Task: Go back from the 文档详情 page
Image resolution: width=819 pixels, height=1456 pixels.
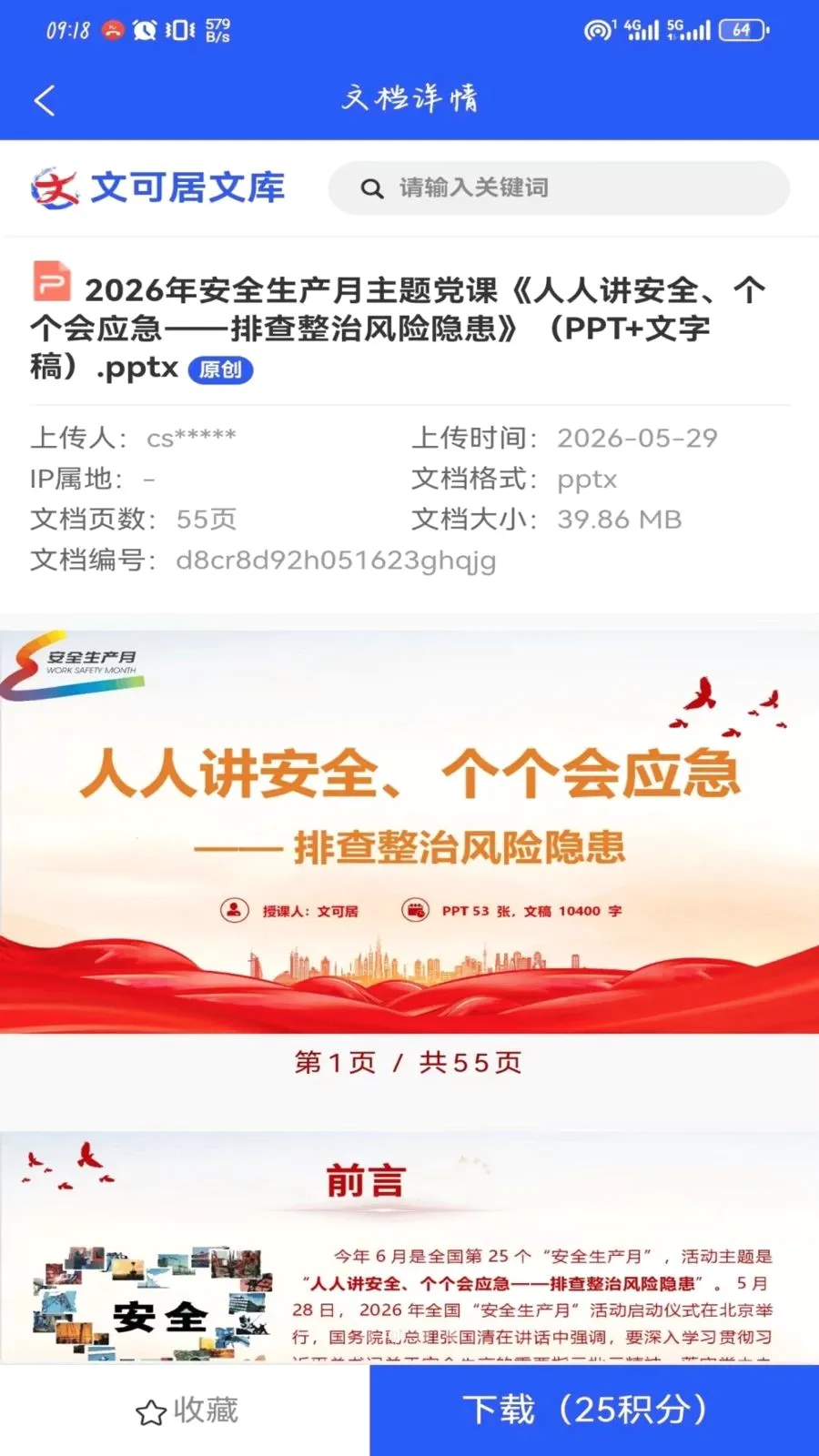Action: [x=45, y=100]
